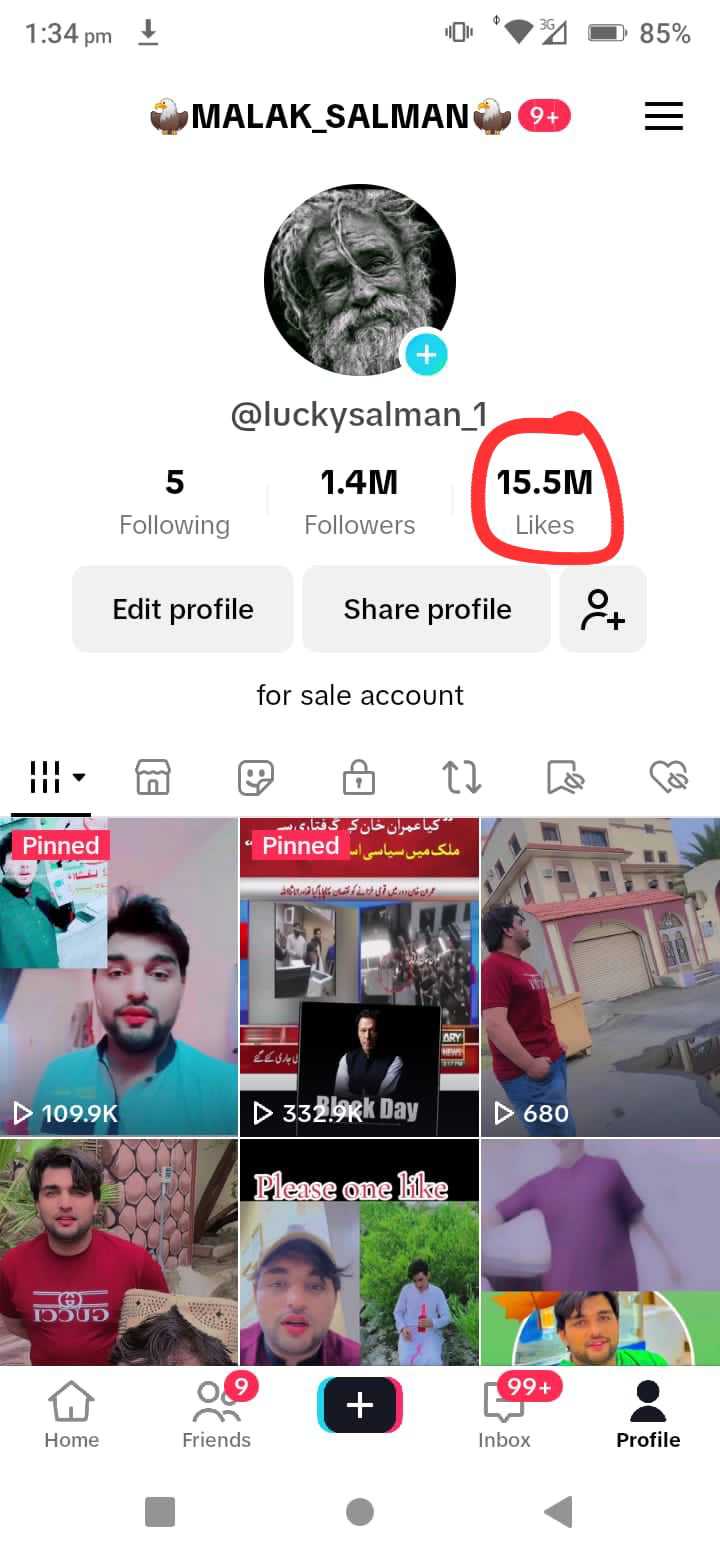Switch to the private videos lock tab

359,777
